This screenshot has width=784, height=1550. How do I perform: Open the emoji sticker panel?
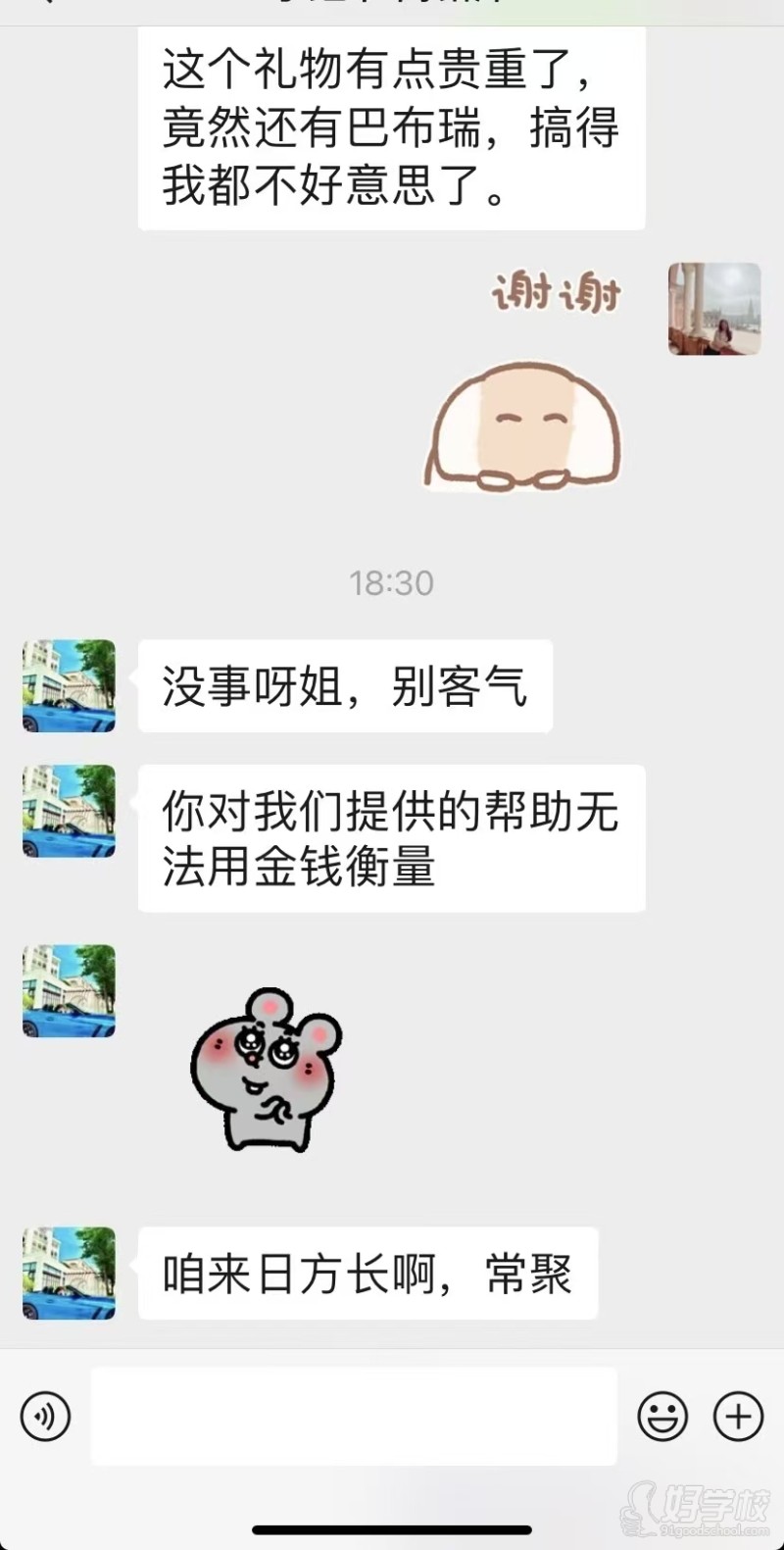coord(662,1417)
